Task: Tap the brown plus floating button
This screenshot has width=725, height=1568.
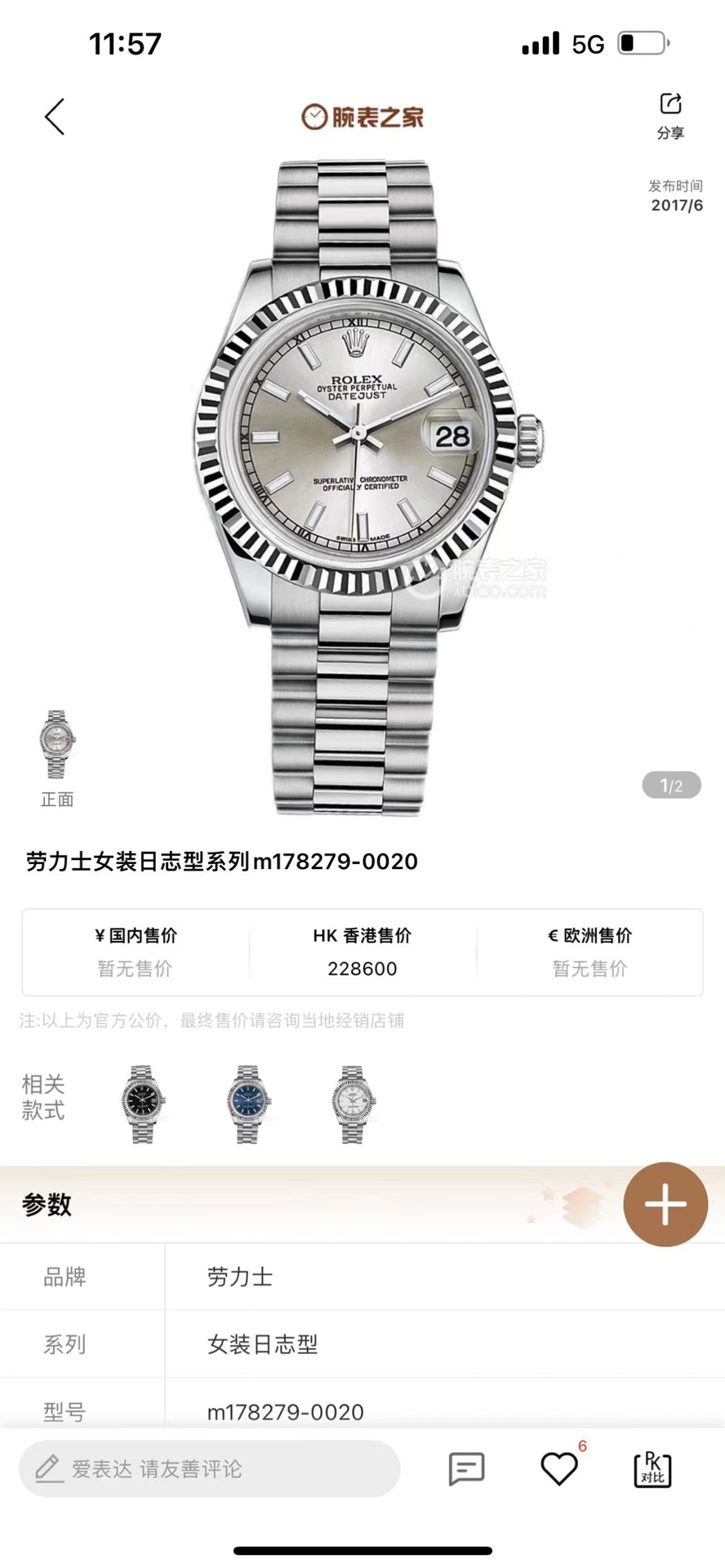Action: click(665, 1204)
